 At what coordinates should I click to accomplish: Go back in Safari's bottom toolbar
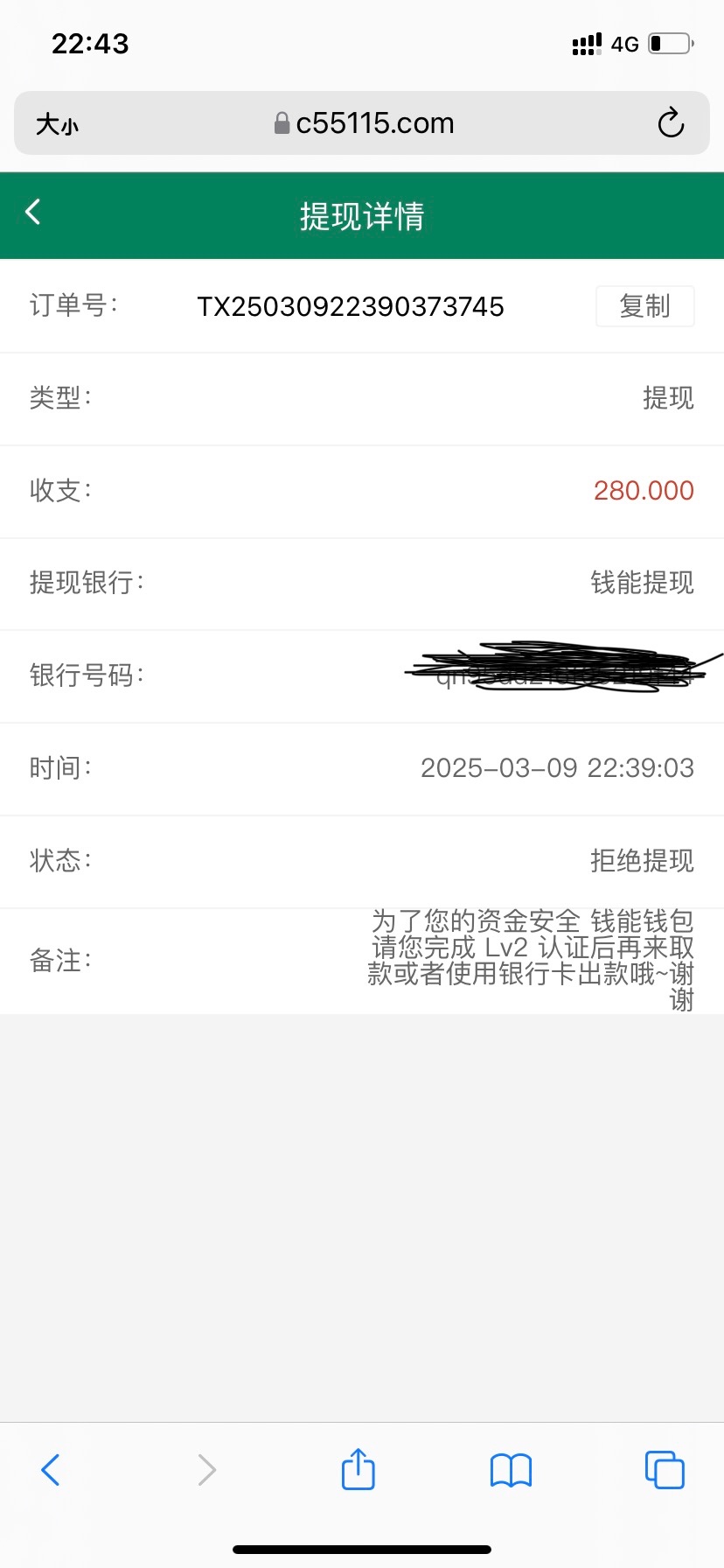51,1470
